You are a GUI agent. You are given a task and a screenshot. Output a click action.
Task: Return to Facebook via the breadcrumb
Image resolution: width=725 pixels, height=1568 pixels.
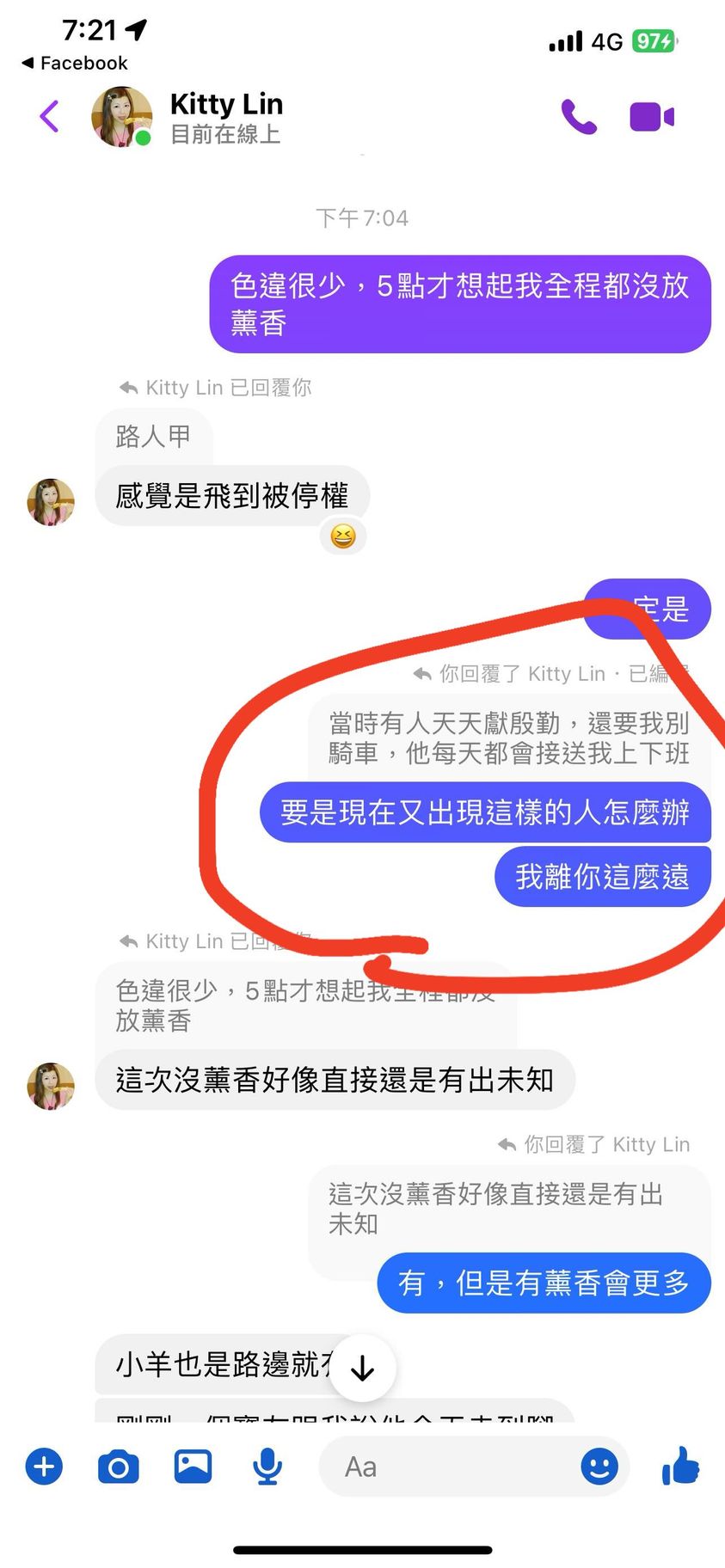[x=75, y=63]
